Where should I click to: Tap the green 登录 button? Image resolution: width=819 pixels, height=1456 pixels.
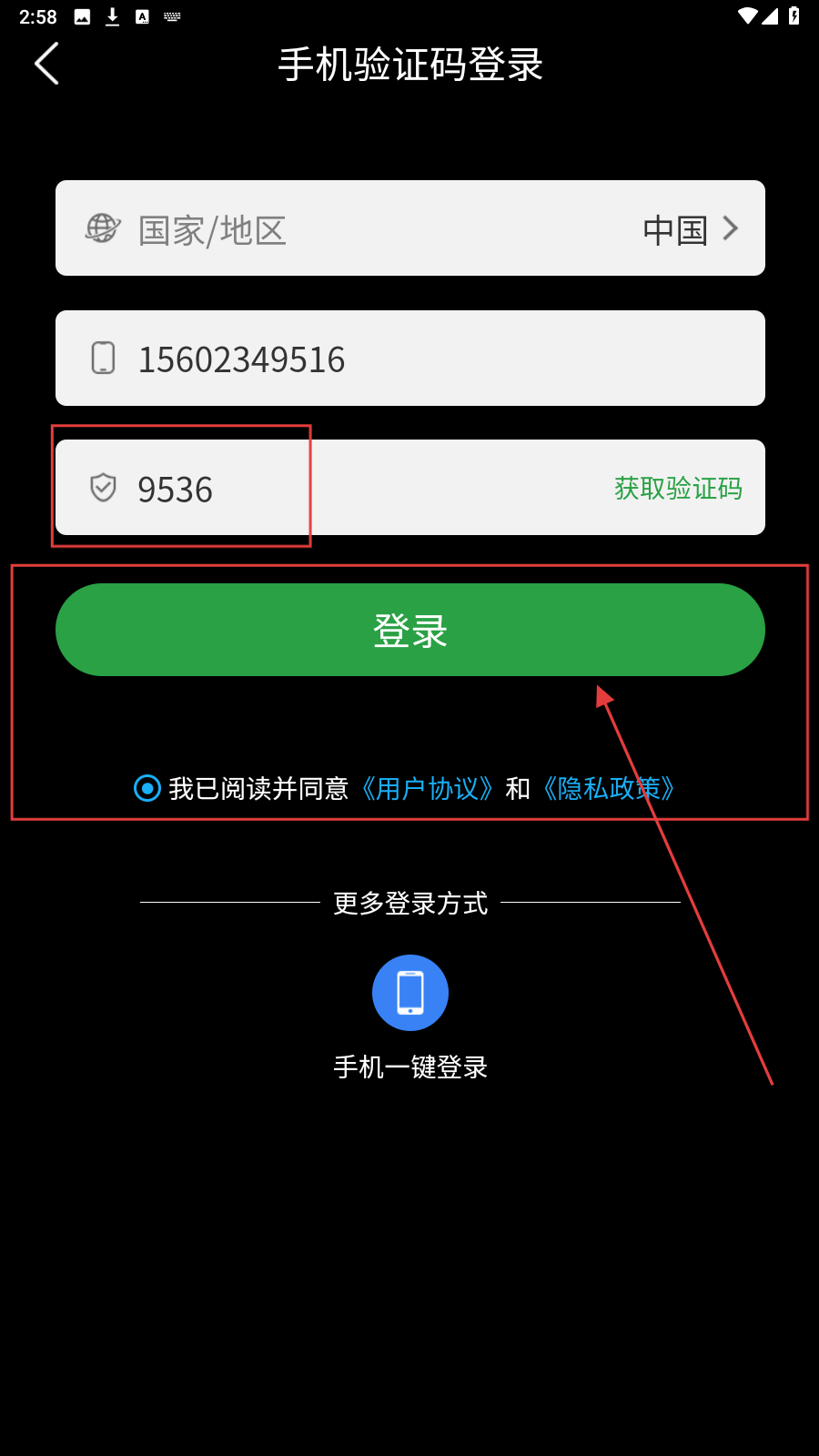(x=409, y=630)
